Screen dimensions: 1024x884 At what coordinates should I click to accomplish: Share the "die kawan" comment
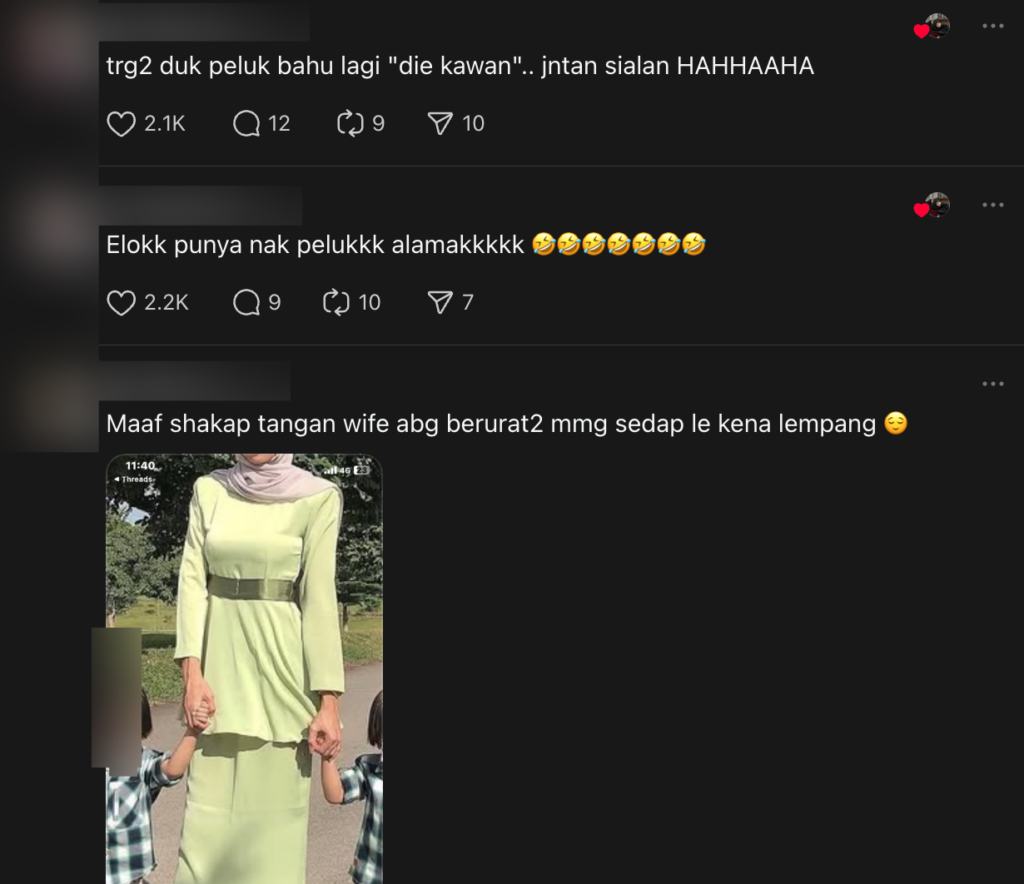(x=440, y=123)
